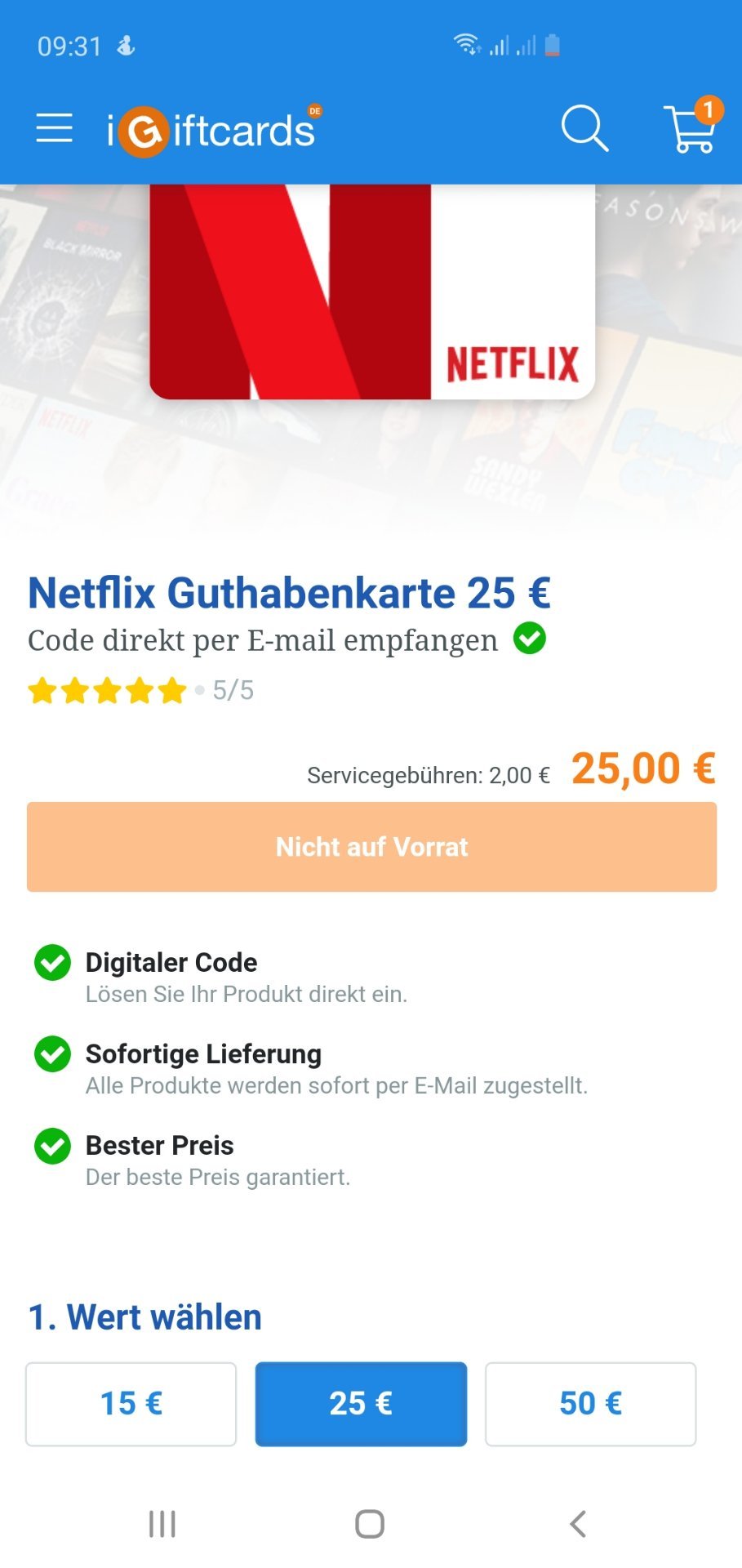742x1568 pixels.
Task: Tap the iGiftcards logo to go home
Action: 215,130
